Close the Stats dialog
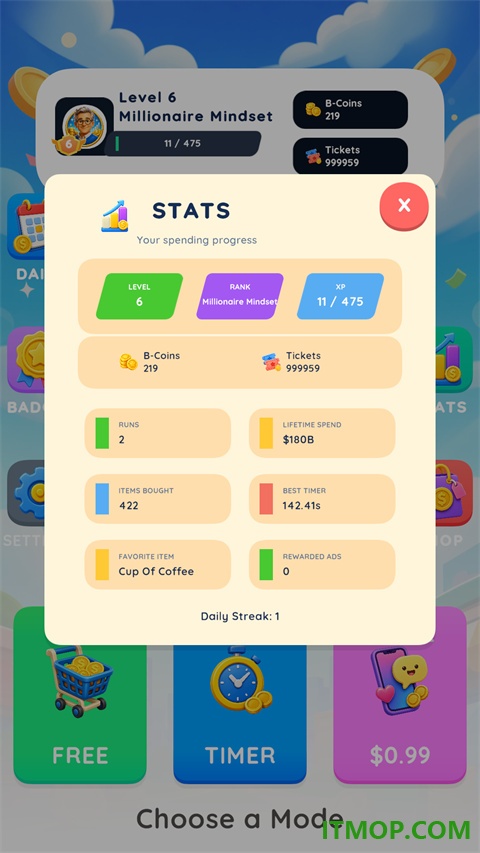The width and height of the screenshot is (480, 853). pyautogui.click(x=404, y=206)
